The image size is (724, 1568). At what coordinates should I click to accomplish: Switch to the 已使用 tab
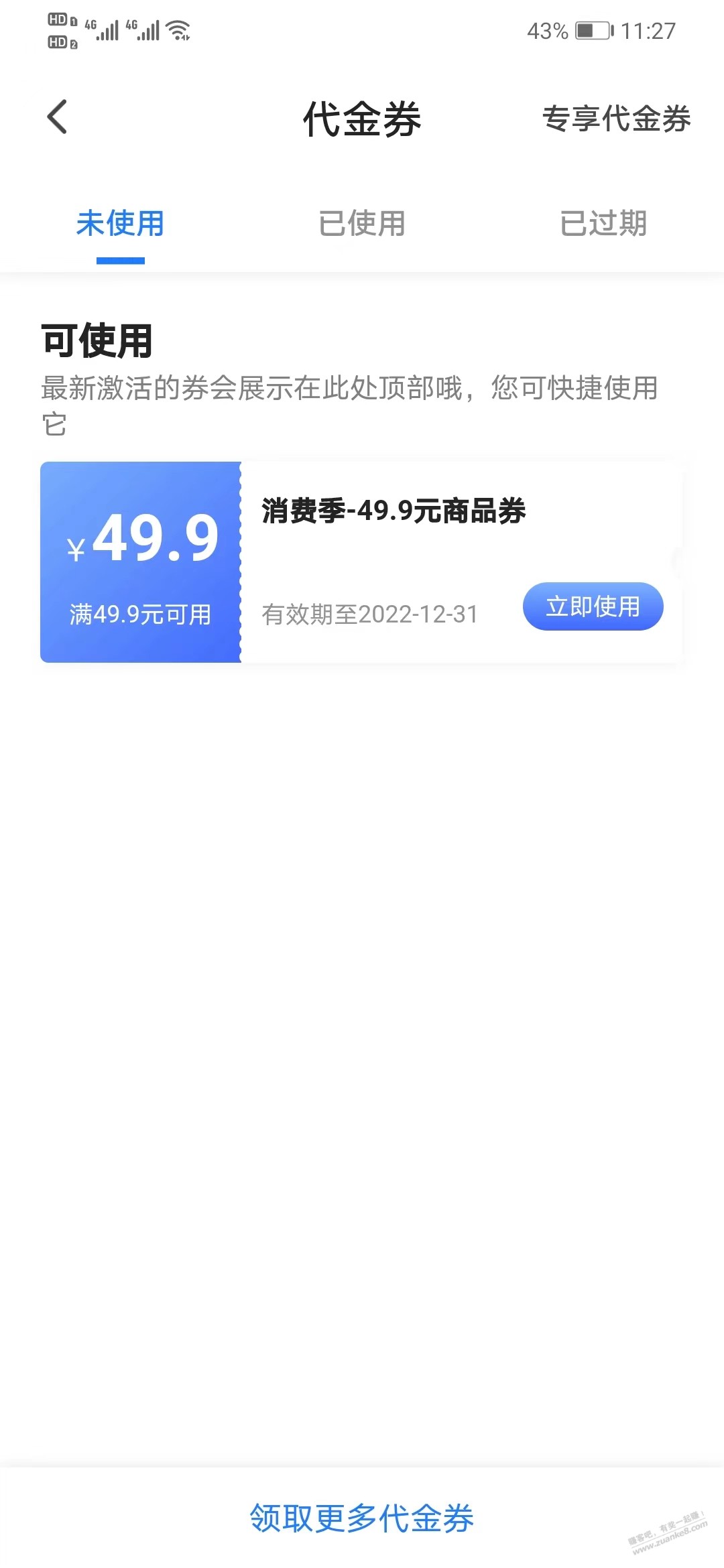362,225
